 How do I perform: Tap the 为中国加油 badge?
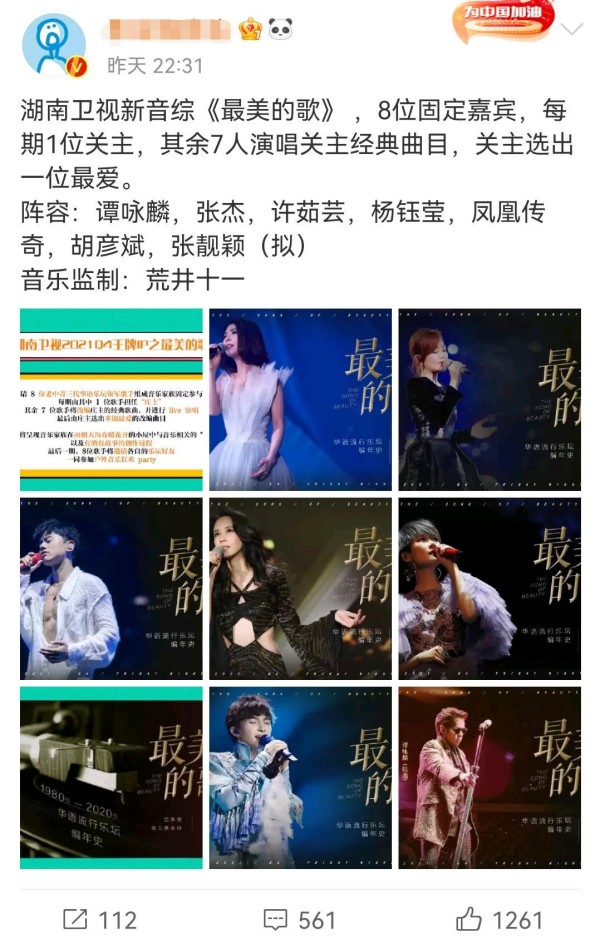(503, 17)
